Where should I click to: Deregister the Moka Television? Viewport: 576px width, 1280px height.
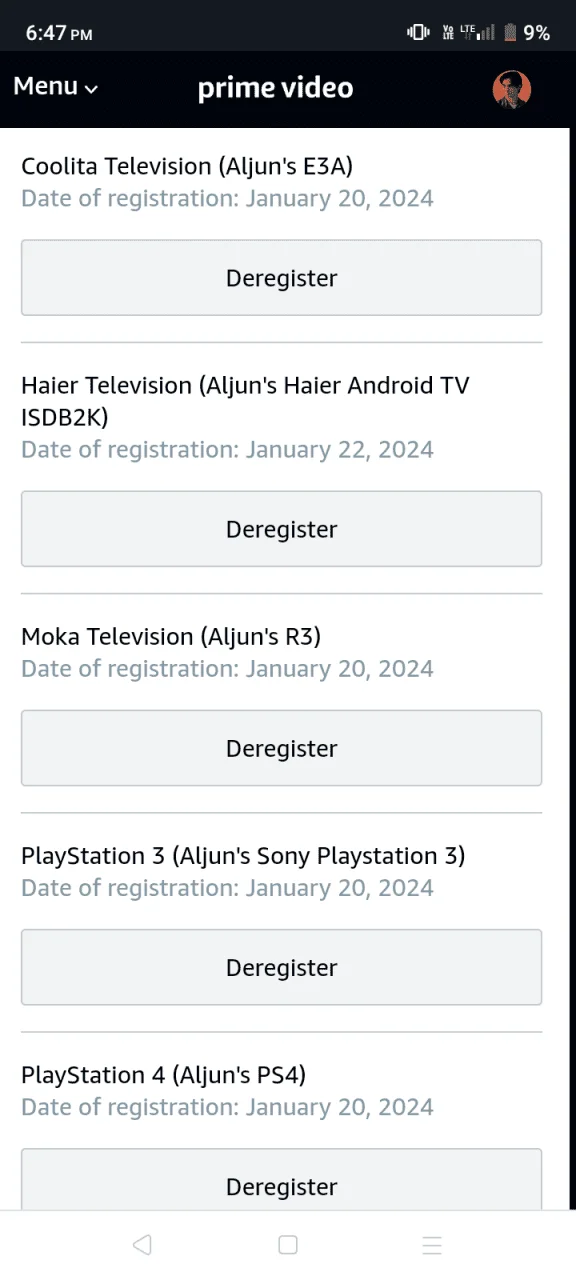tap(281, 748)
